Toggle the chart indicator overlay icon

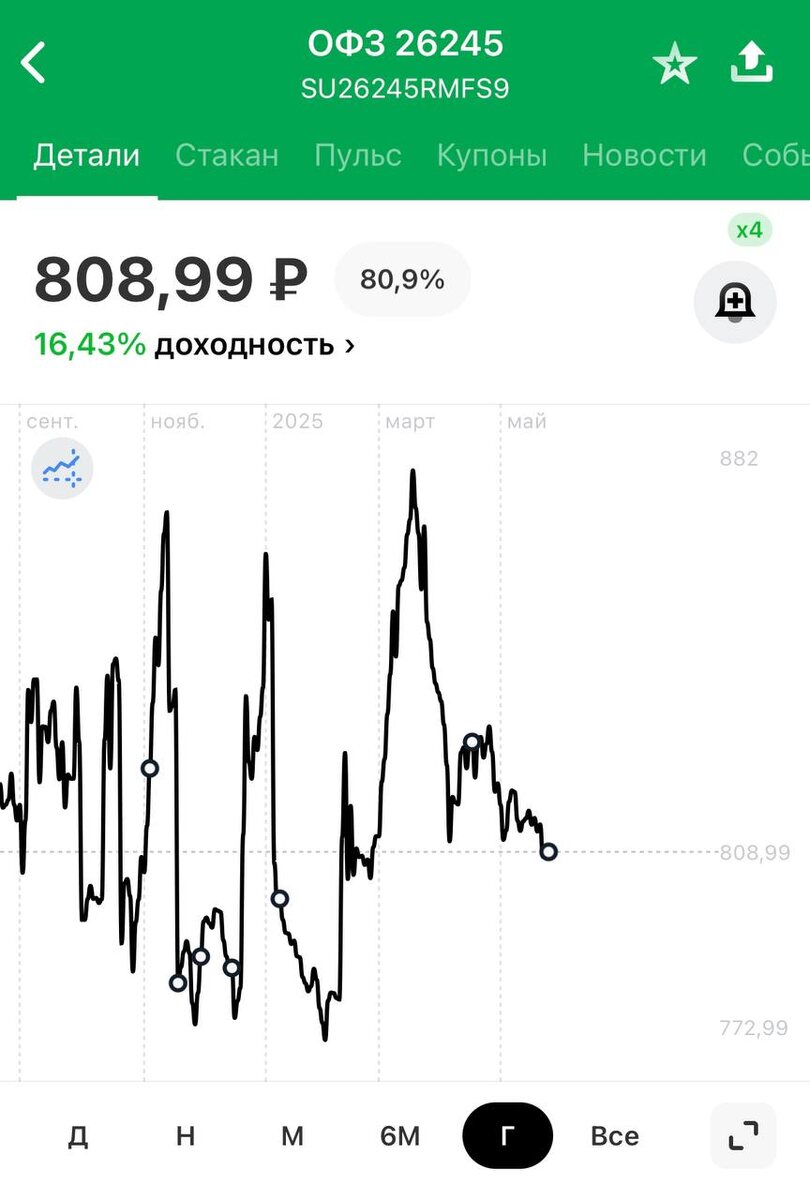coord(62,467)
